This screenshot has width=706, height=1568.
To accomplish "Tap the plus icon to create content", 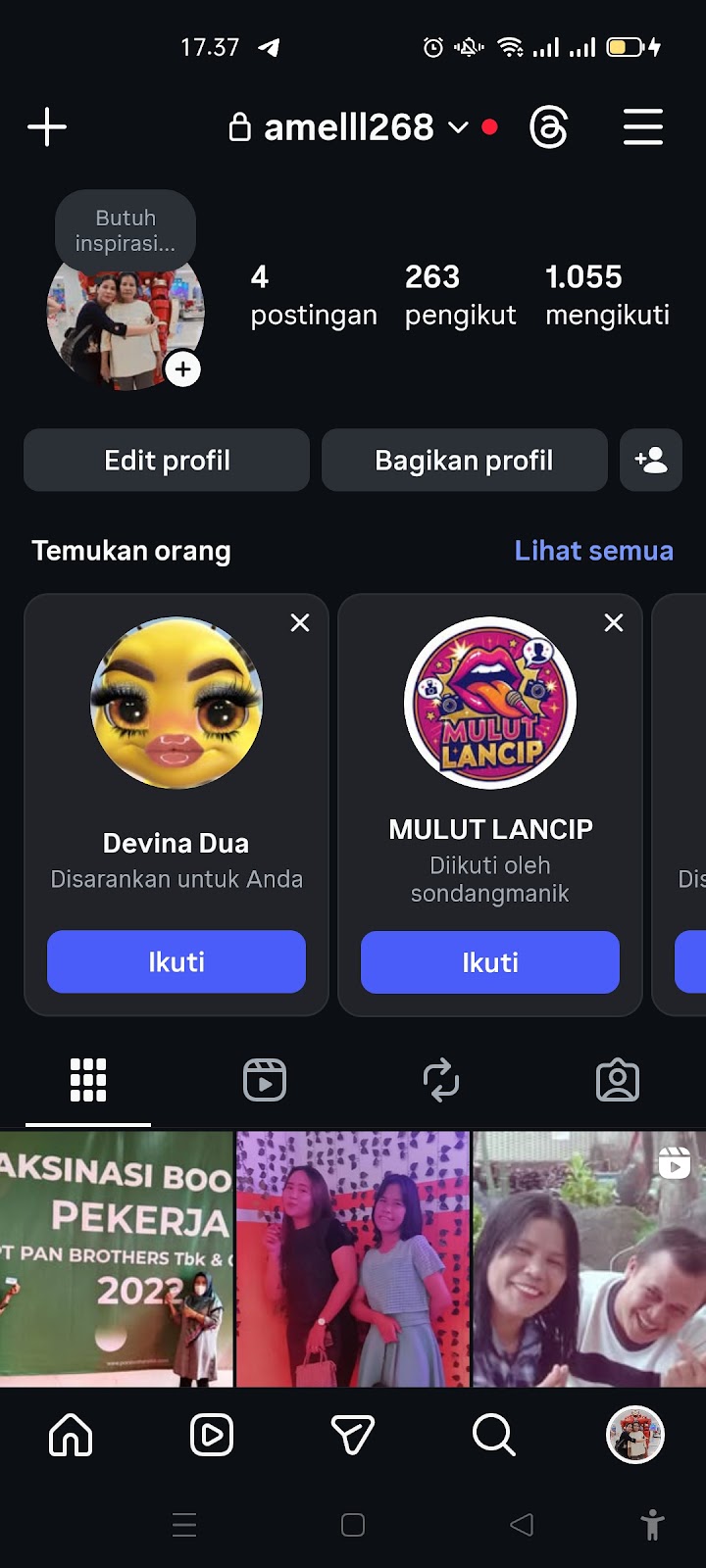I will tap(46, 127).
